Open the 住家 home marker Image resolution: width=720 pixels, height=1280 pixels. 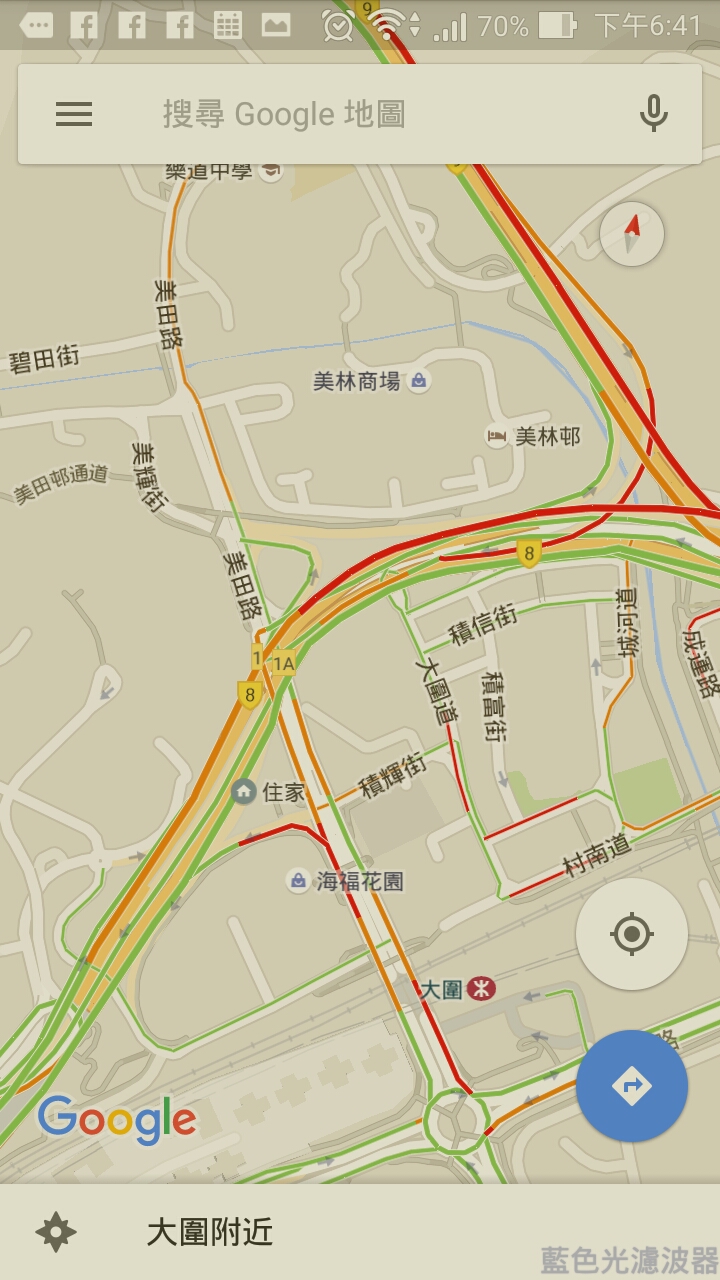[x=244, y=792]
